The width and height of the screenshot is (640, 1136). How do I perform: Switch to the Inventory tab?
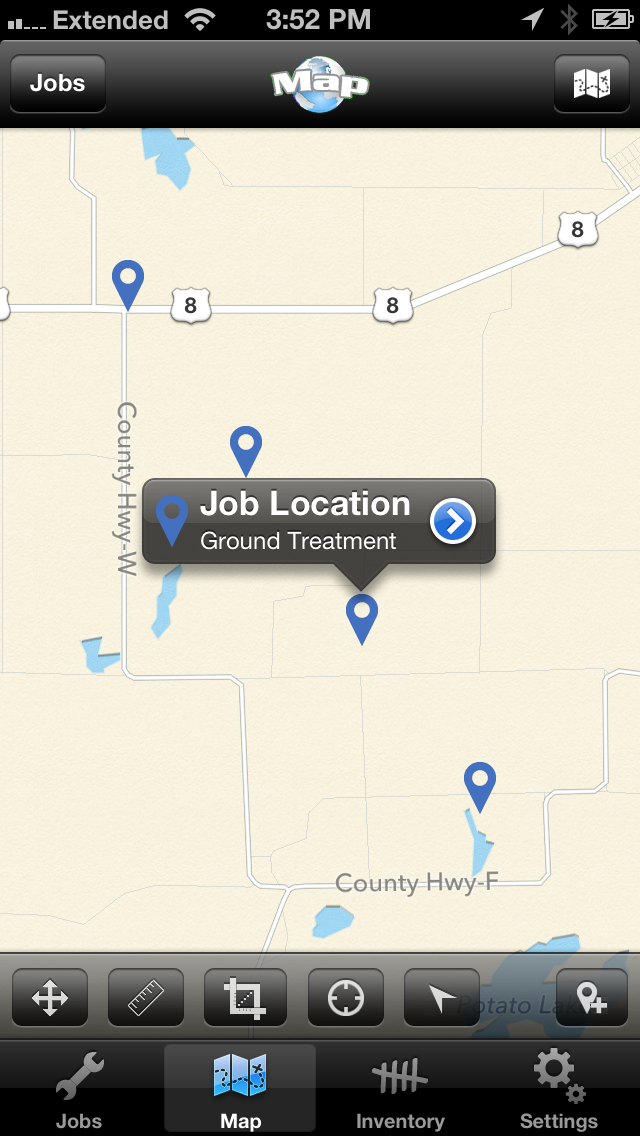(400, 1090)
